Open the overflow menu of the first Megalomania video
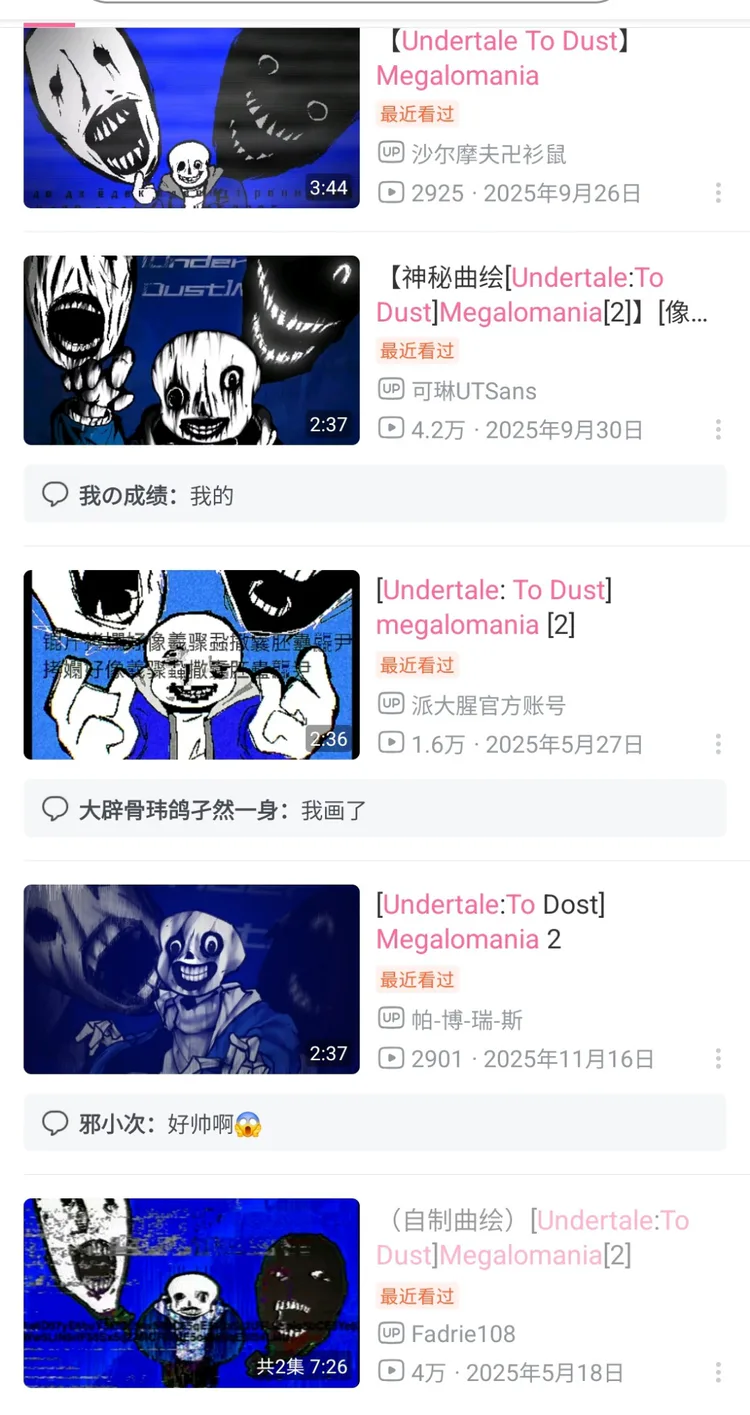Viewport: 750px width, 1415px height. coord(718,192)
